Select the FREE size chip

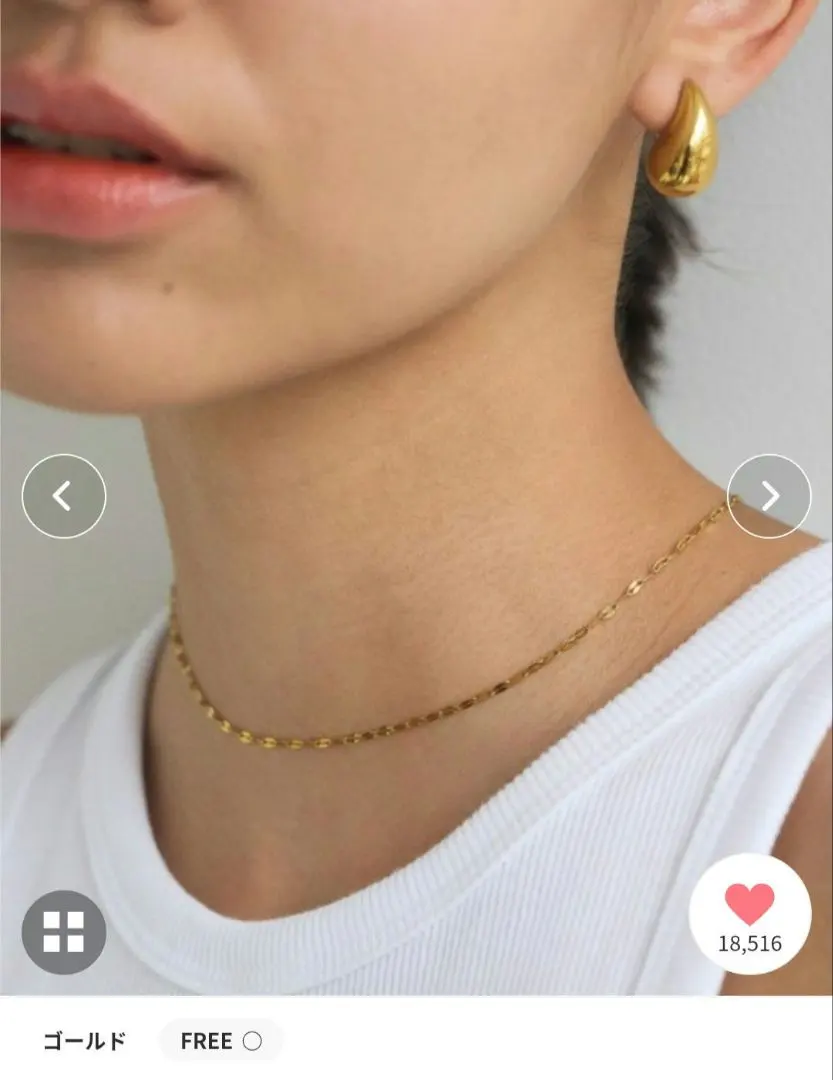[221, 1041]
